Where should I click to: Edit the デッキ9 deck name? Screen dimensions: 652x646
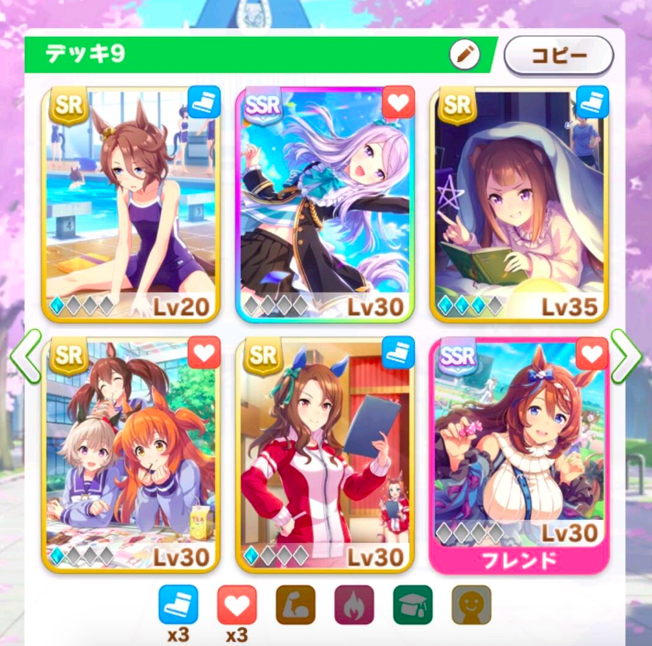point(465,55)
